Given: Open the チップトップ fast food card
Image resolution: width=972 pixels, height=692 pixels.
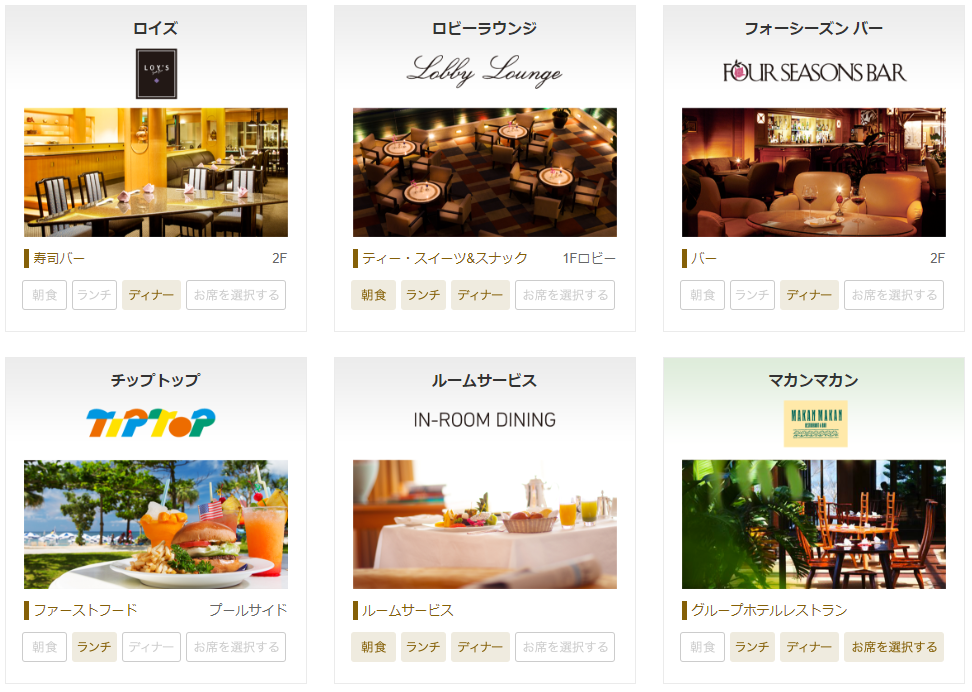Looking at the screenshot, I should point(156,524).
